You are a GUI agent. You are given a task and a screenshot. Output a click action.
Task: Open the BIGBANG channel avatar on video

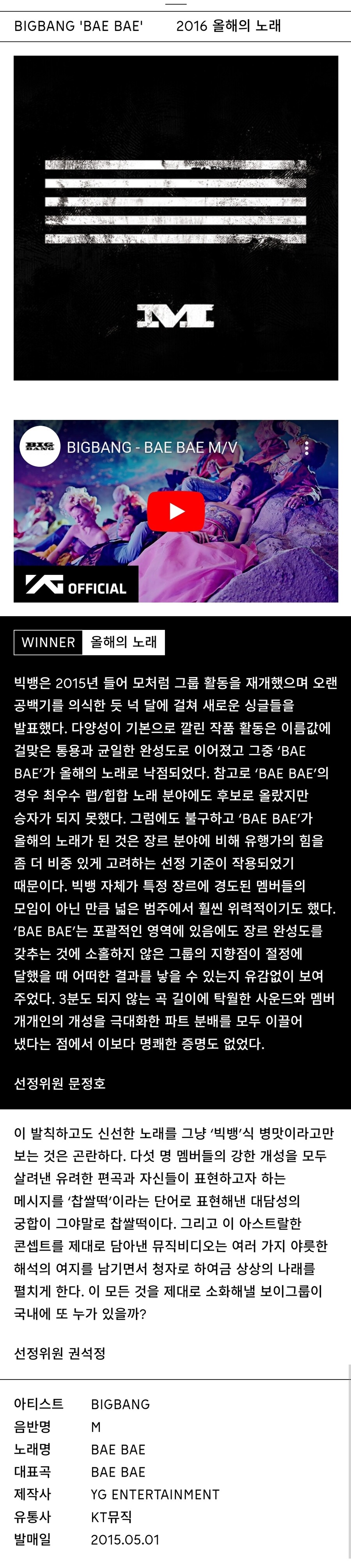(40, 447)
